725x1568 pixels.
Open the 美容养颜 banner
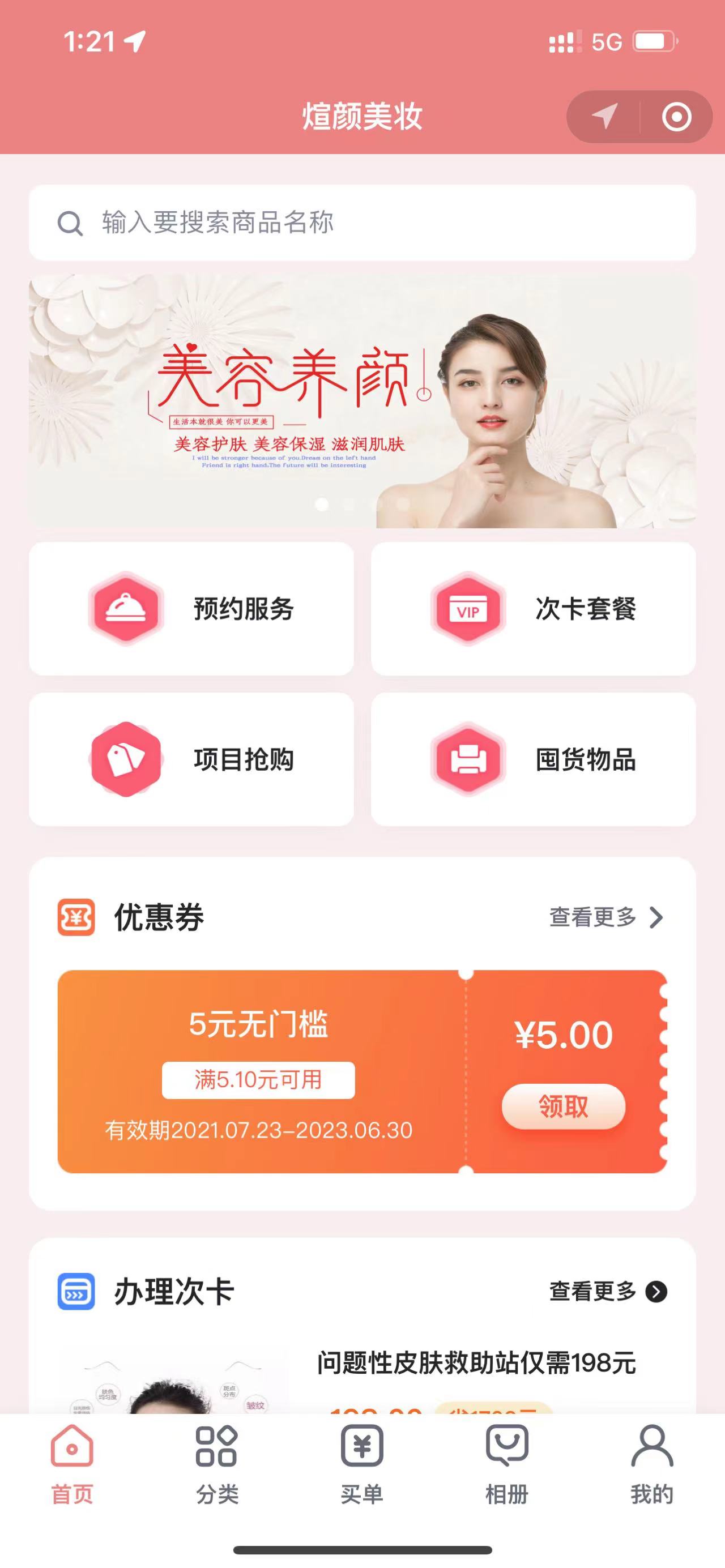click(361, 400)
